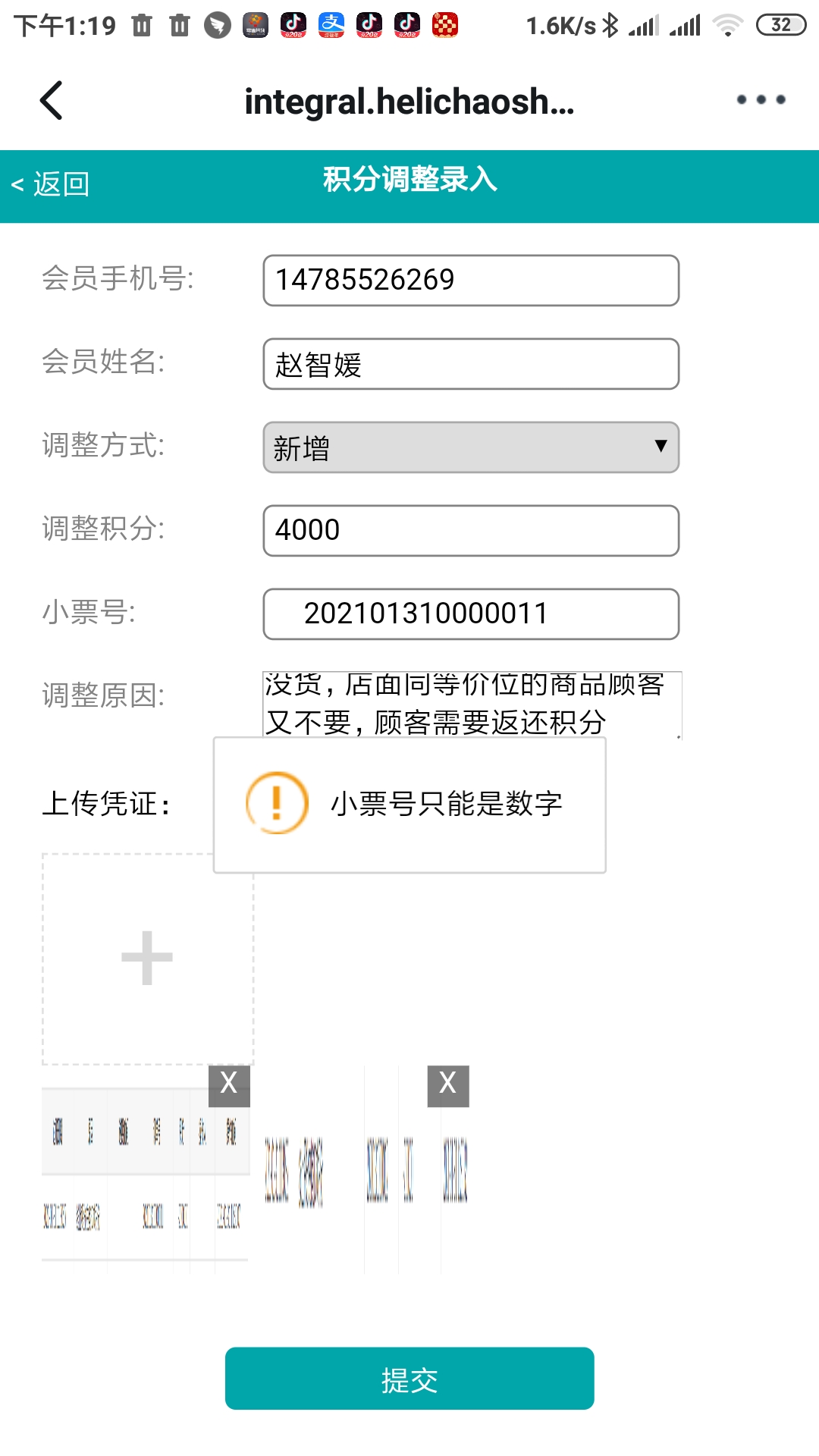Edit the 小票号 receipt number field
The height and width of the screenshot is (1456, 819).
pyautogui.click(x=470, y=614)
